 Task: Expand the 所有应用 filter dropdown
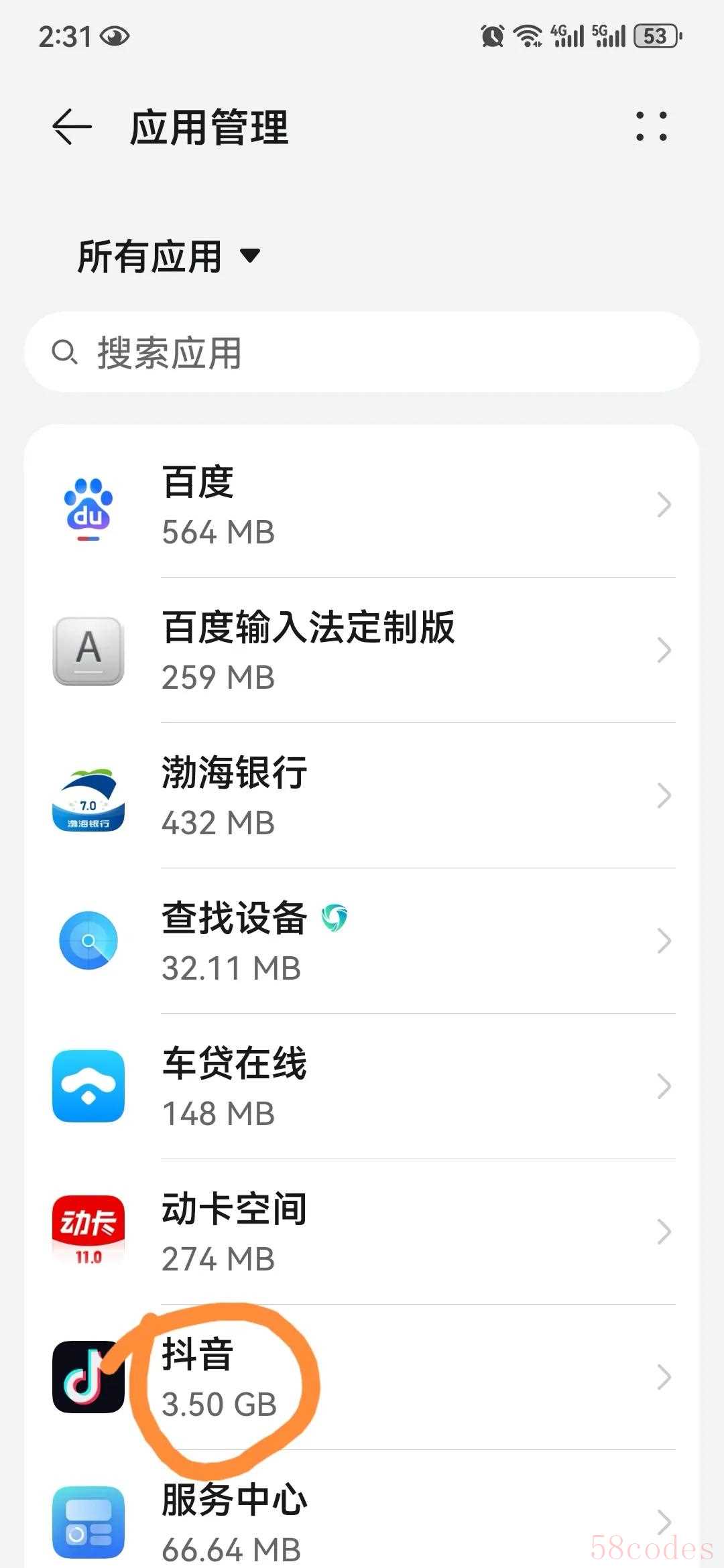[x=169, y=256]
